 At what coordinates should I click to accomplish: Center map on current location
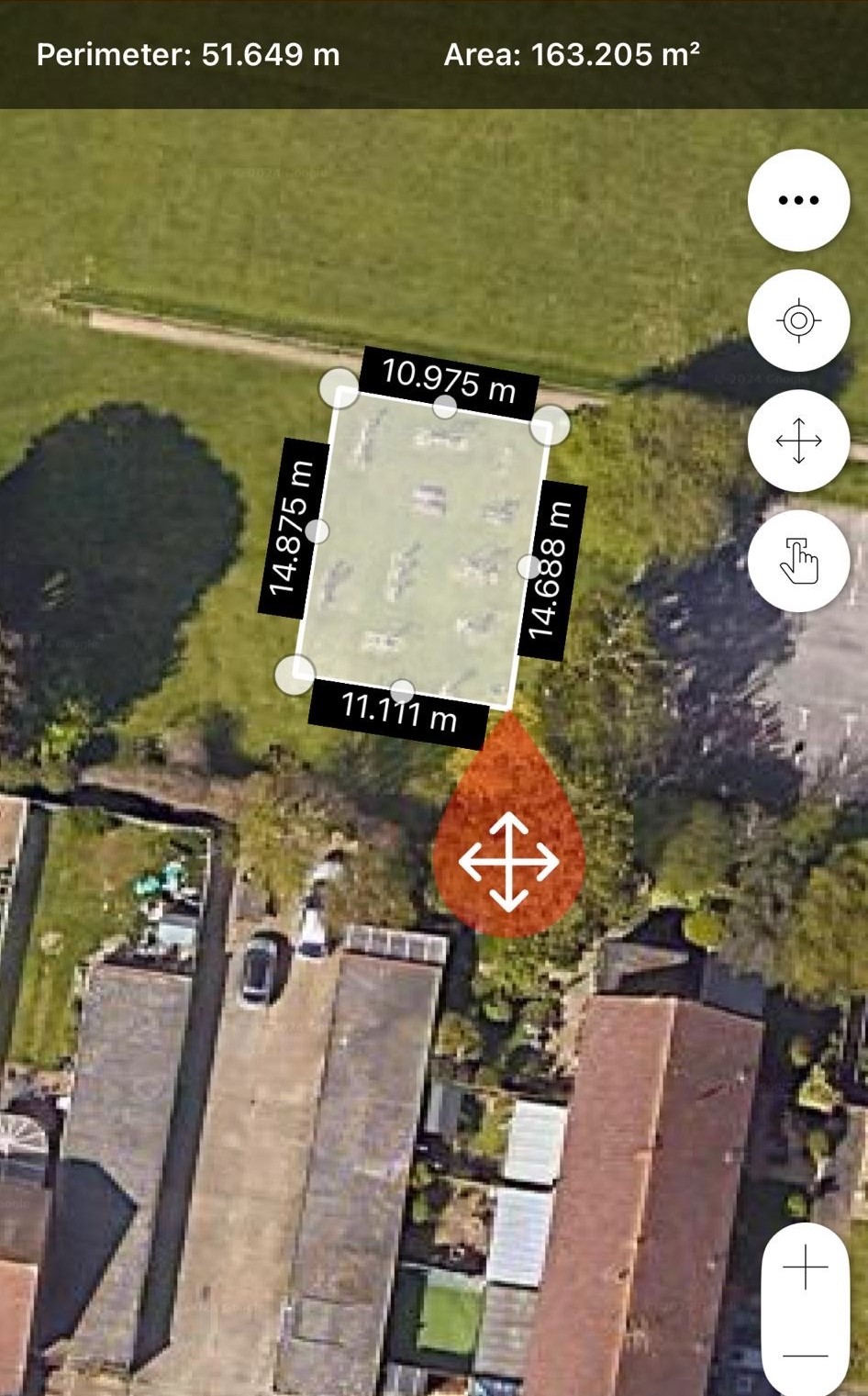click(797, 320)
